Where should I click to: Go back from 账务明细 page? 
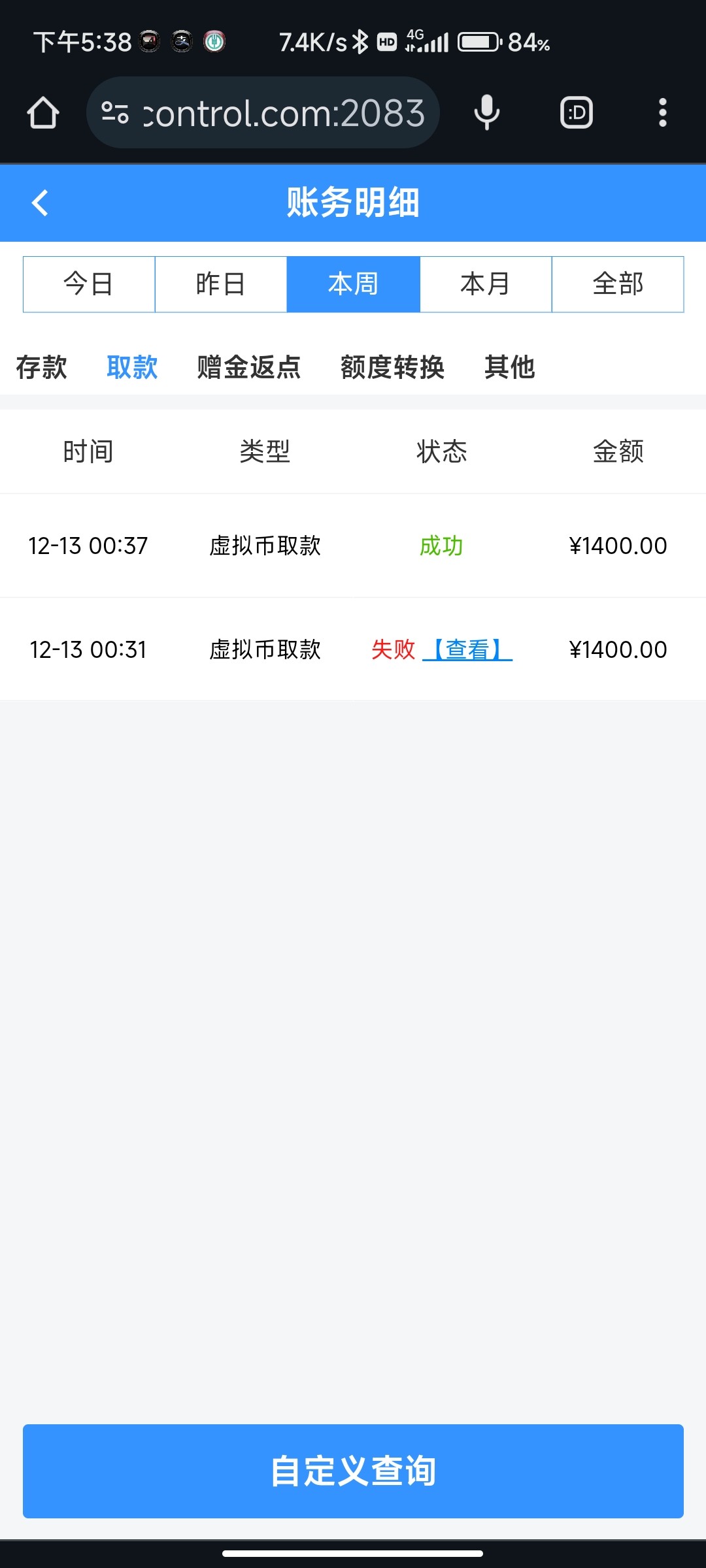40,203
